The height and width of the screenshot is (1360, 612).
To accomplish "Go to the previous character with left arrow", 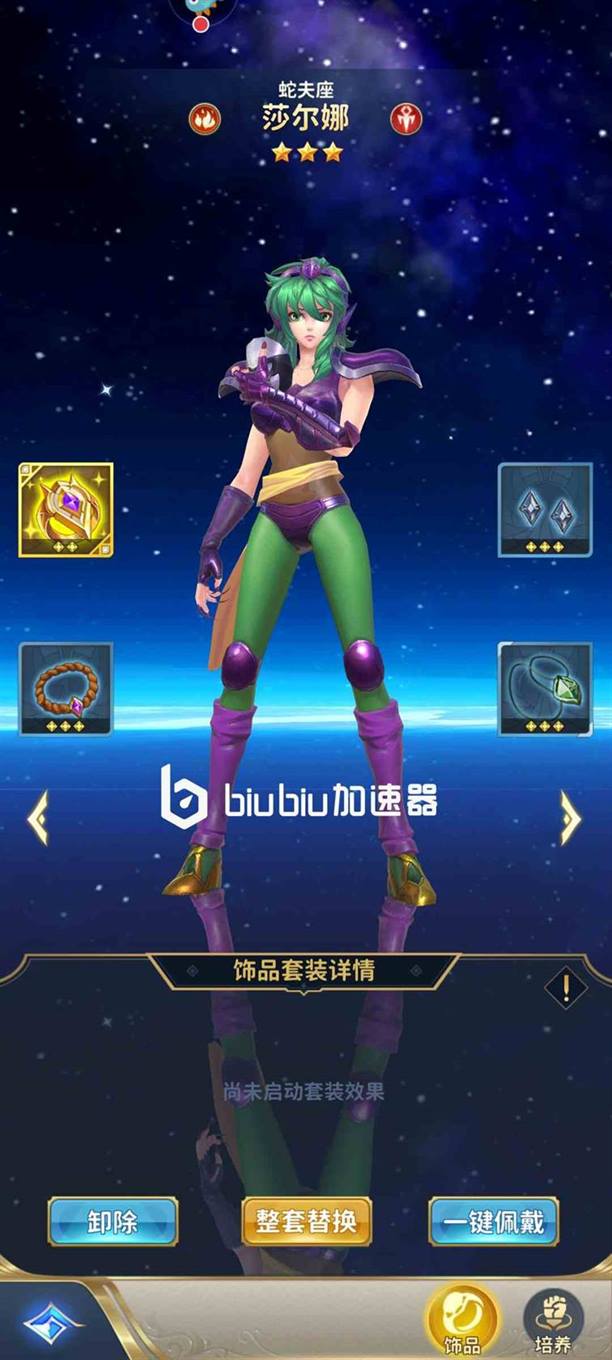I will click(x=38, y=817).
